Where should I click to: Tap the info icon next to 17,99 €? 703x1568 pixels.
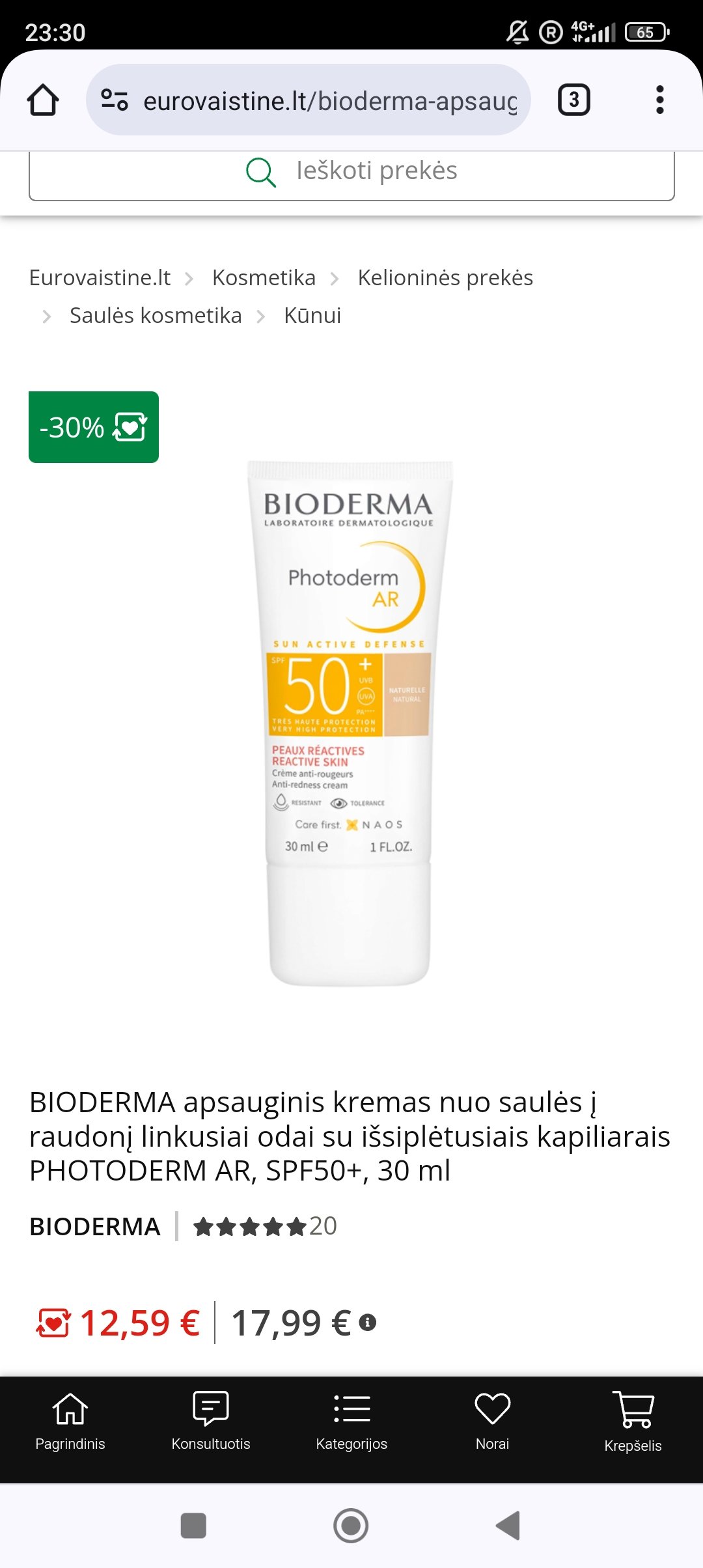(x=368, y=1323)
